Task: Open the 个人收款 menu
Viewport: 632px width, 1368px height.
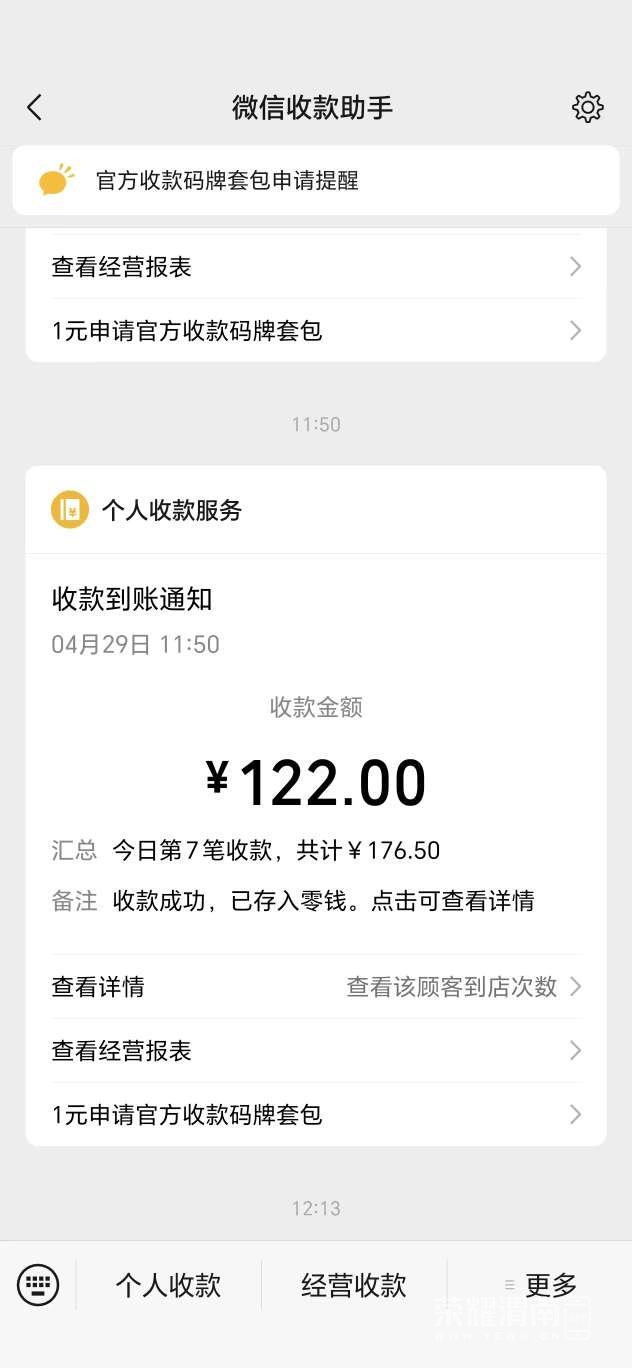Action: point(168,1285)
